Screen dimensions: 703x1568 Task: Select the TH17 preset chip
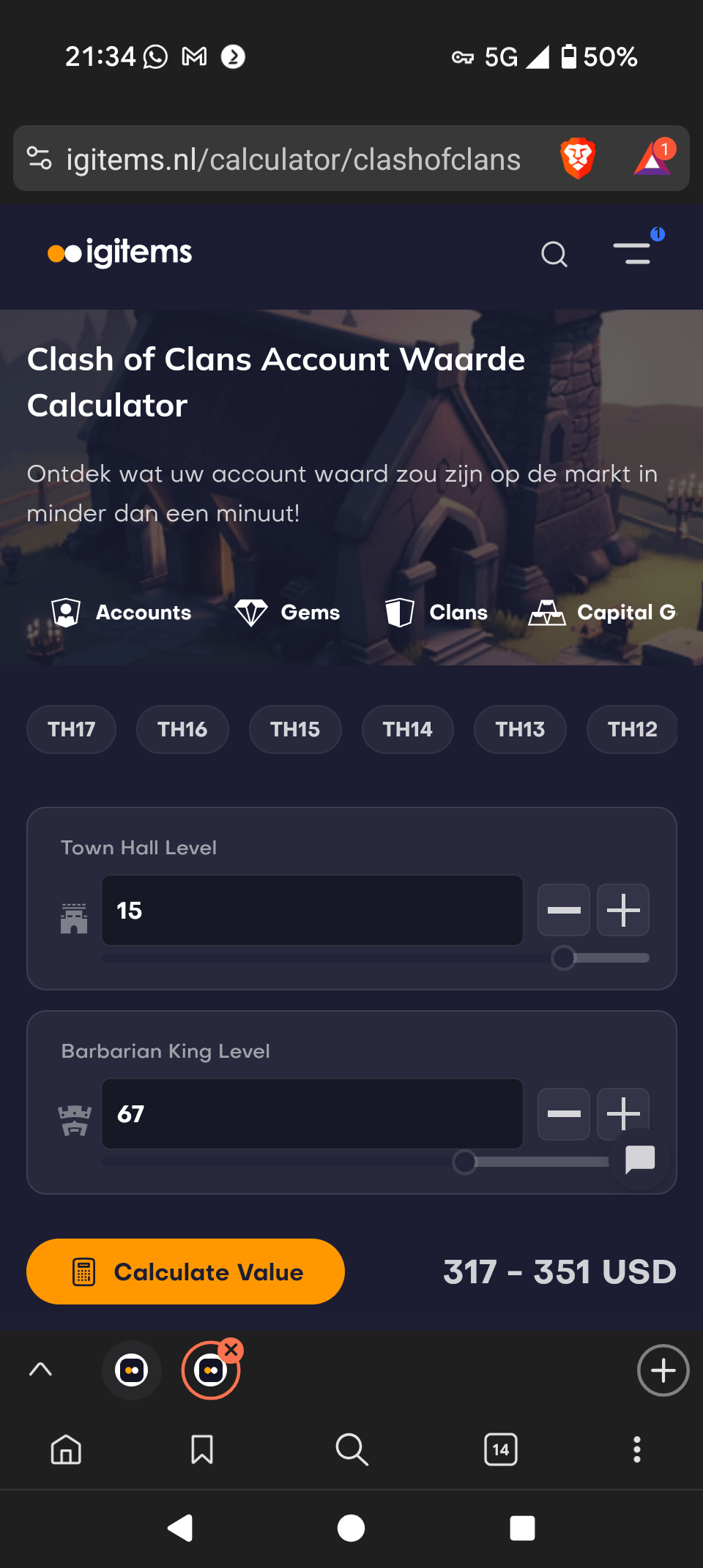(x=71, y=729)
